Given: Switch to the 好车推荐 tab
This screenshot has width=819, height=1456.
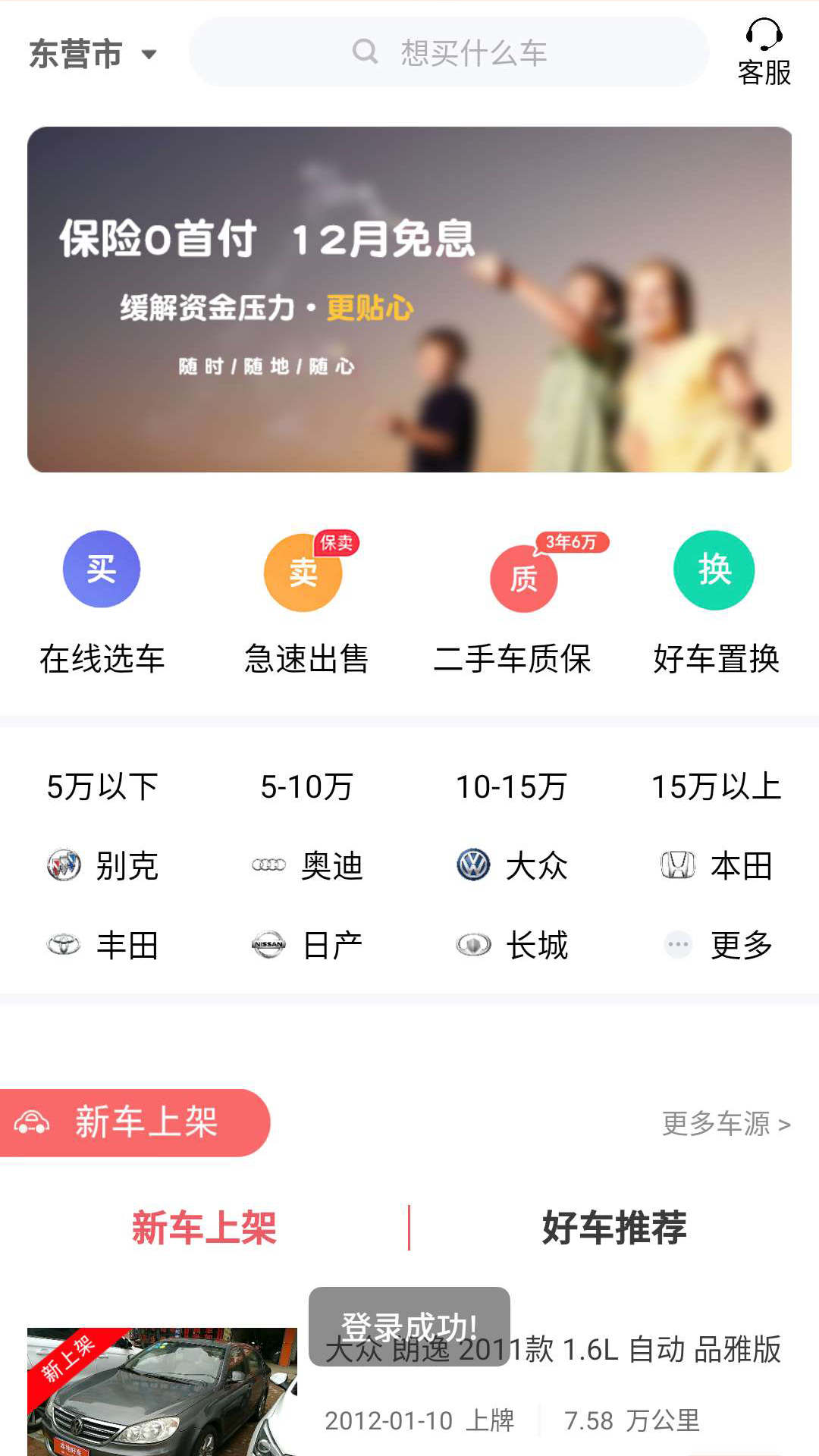Looking at the screenshot, I should tap(614, 1228).
